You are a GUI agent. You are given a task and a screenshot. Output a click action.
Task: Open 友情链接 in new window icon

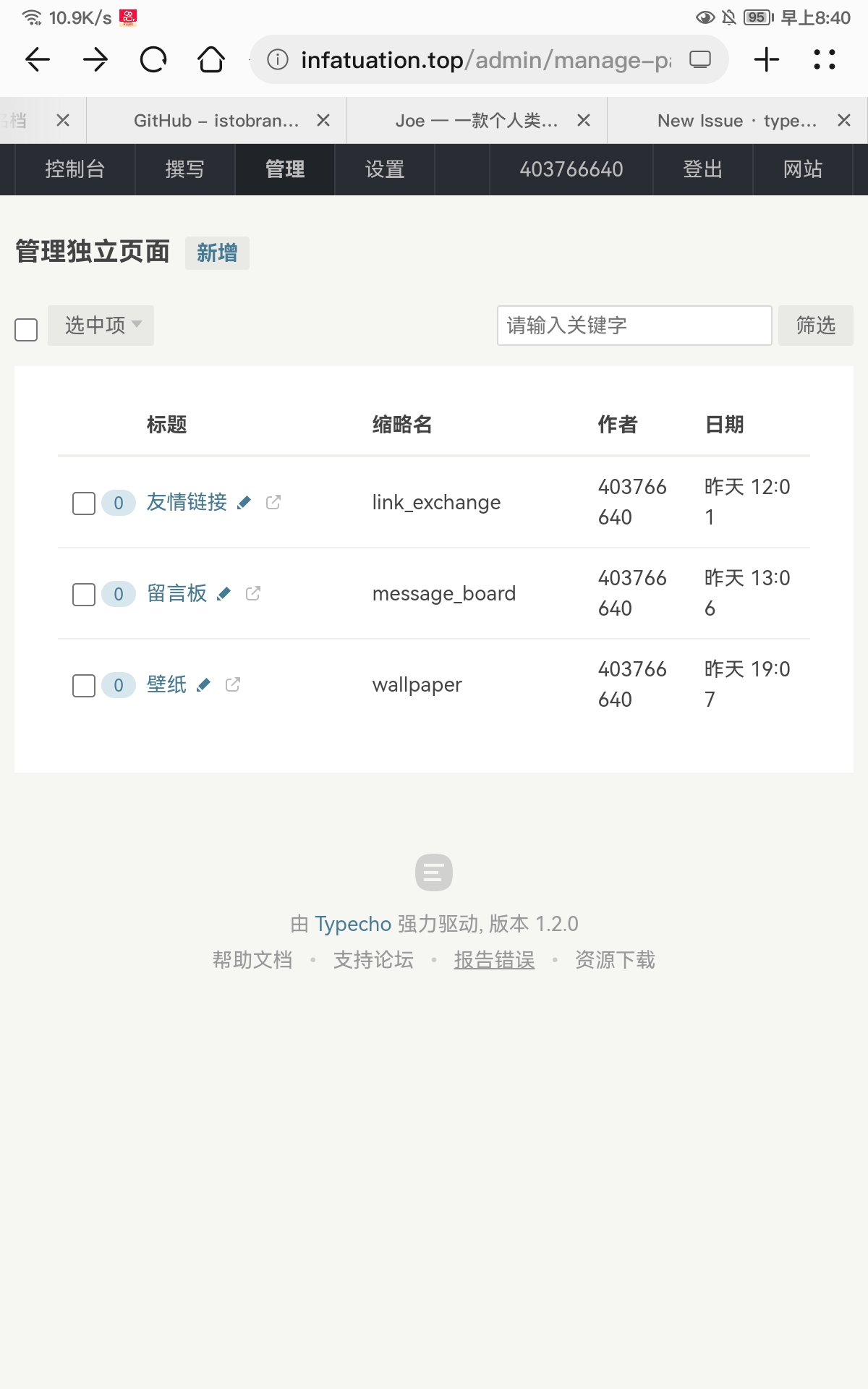(x=272, y=502)
